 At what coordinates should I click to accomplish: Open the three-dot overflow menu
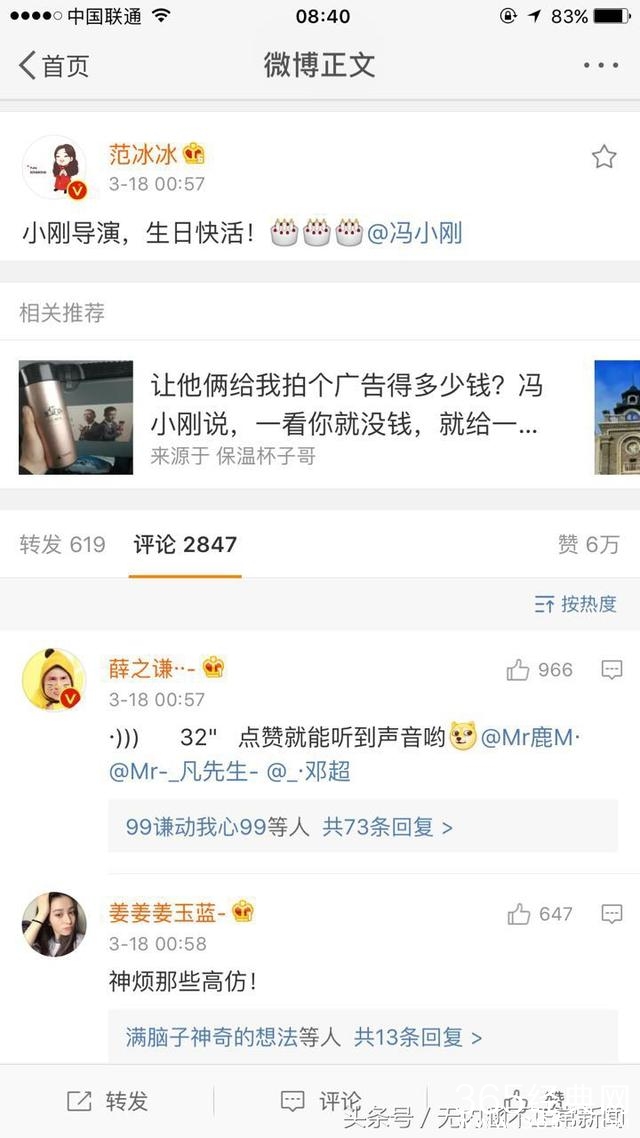(x=600, y=66)
